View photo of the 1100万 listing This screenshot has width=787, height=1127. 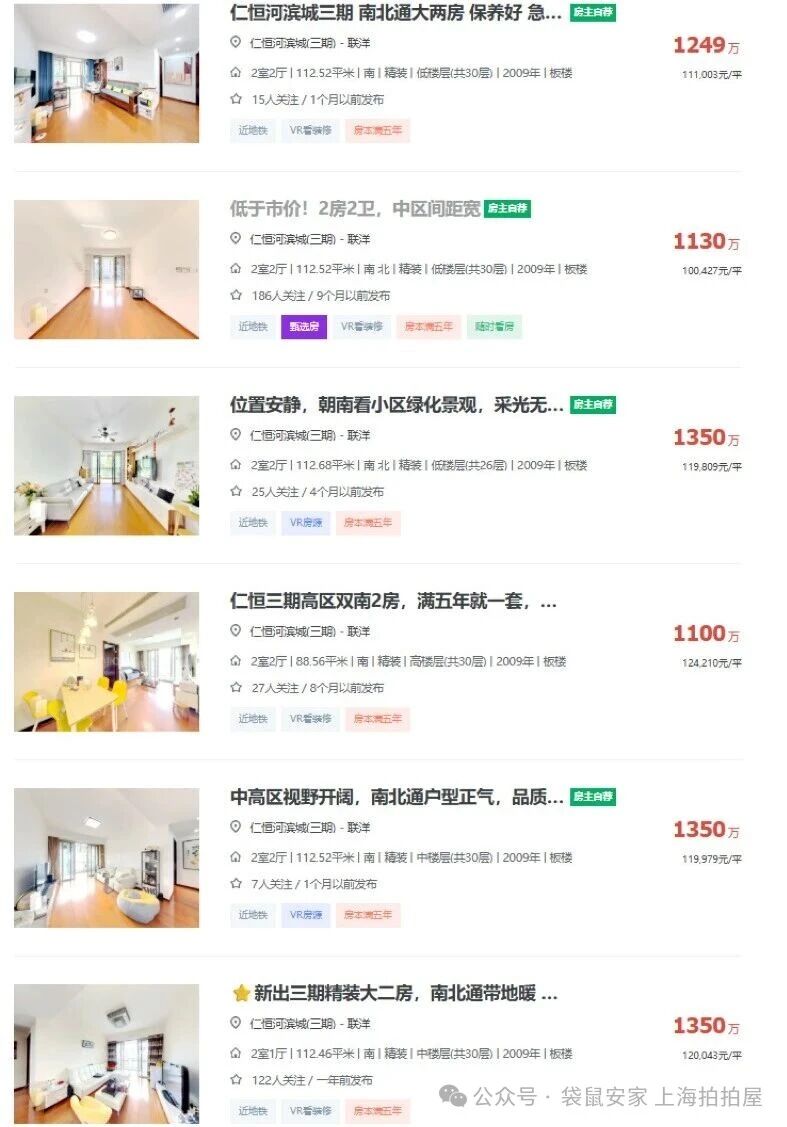coord(106,661)
